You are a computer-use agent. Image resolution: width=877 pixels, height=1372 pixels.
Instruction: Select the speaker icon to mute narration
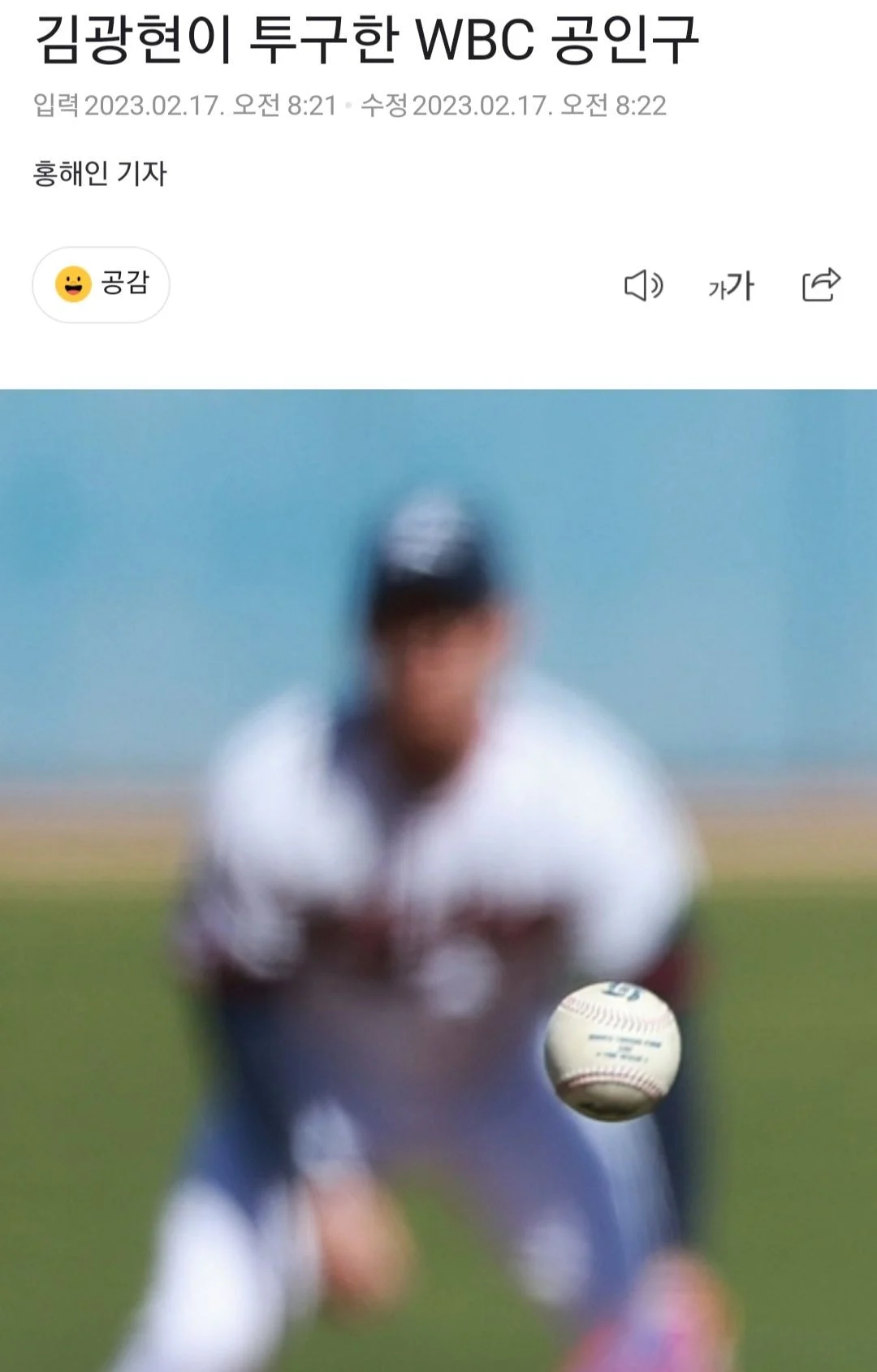click(644, 286)
